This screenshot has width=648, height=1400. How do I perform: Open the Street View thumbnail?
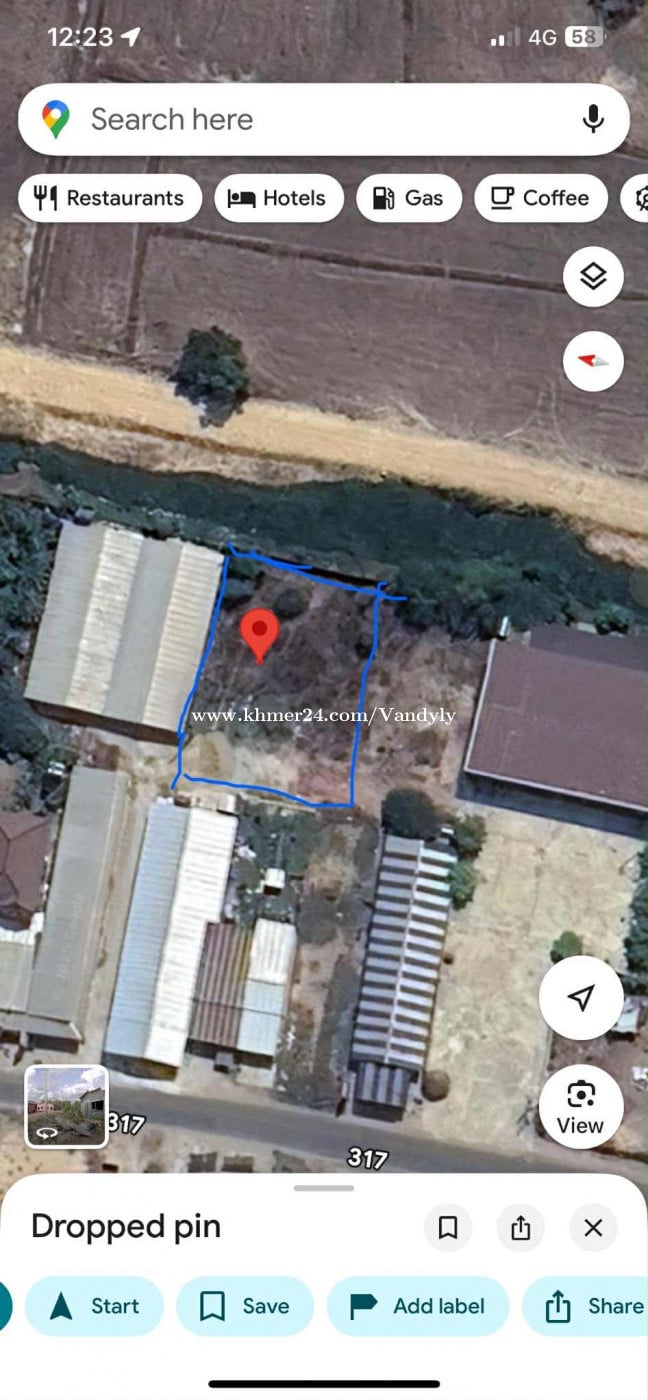point(66,1106)
